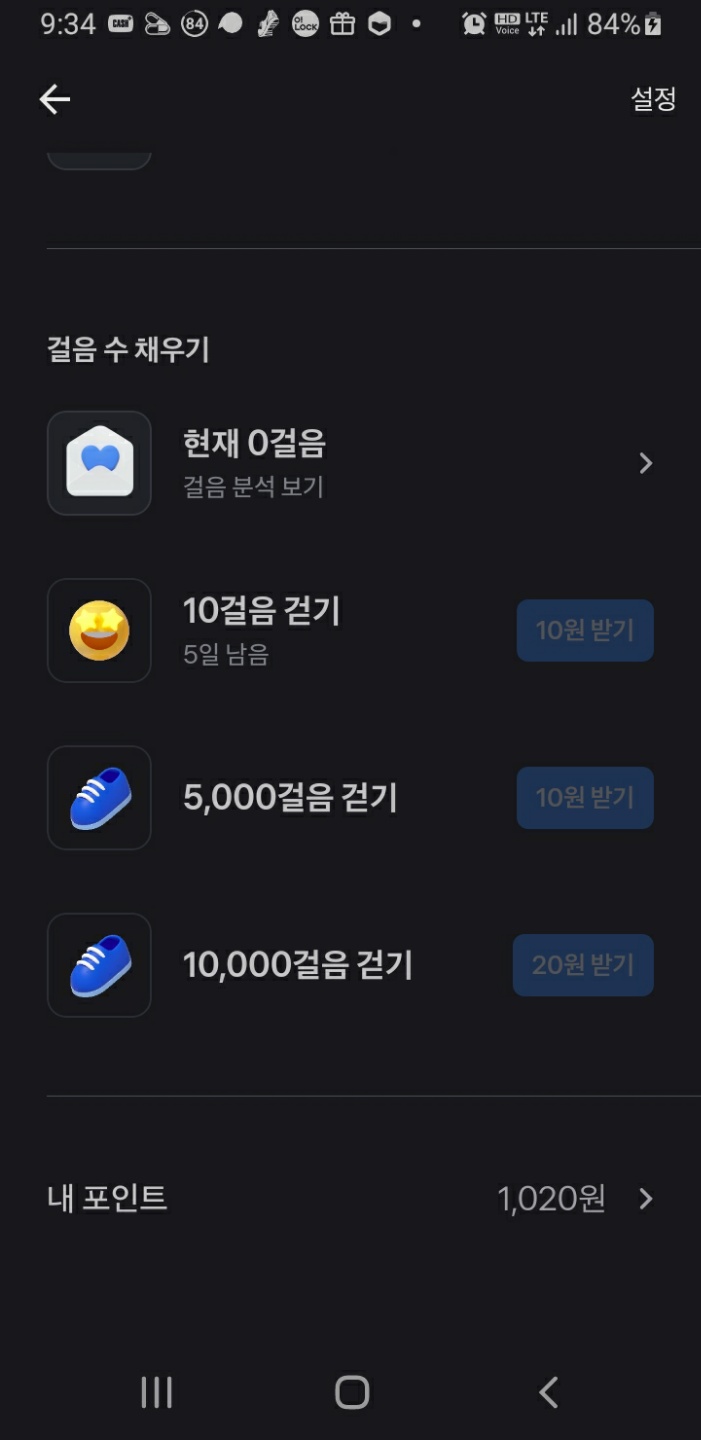Claim 20원 받기 for 10,000걸음 걷기
The height and width of the screenshot is (1440, 701).
tap(583, 965)
